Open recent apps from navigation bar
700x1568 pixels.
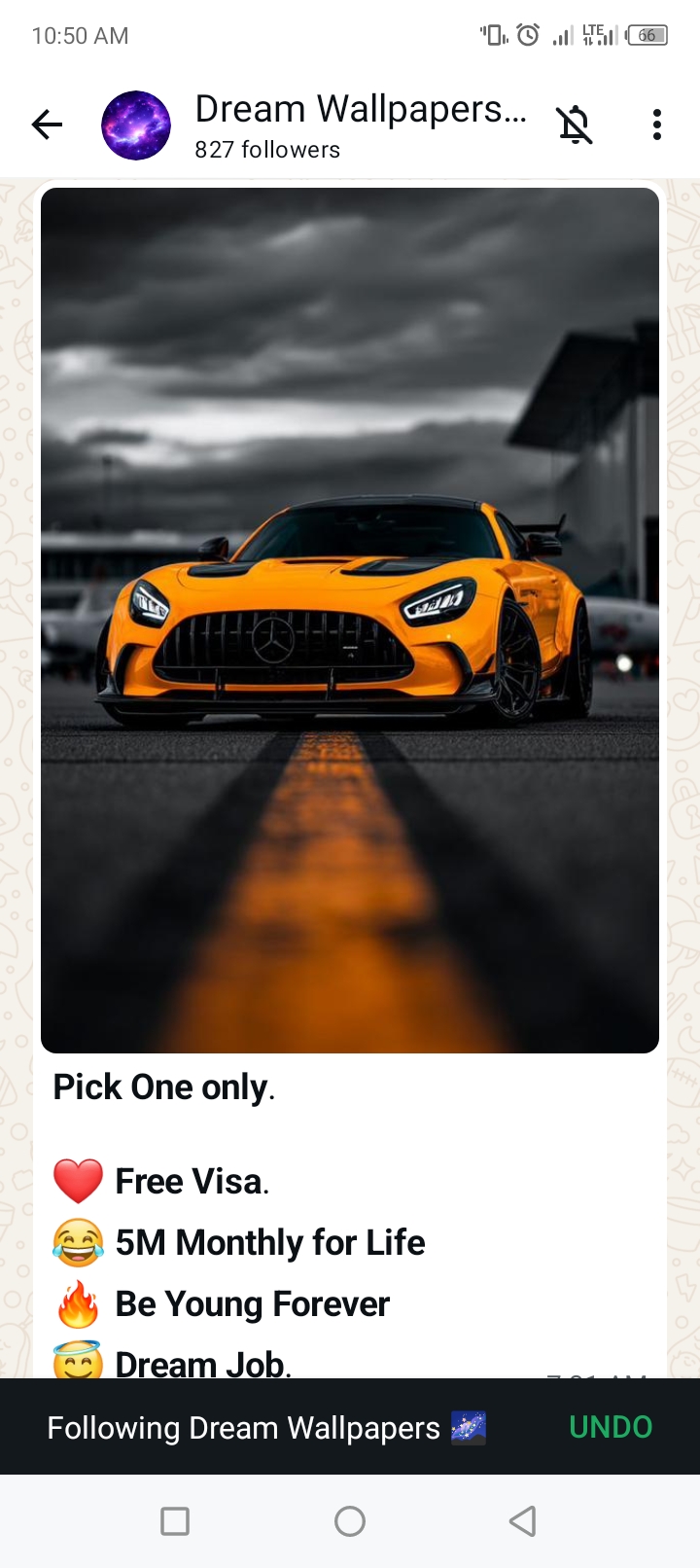coord(175,1520)
